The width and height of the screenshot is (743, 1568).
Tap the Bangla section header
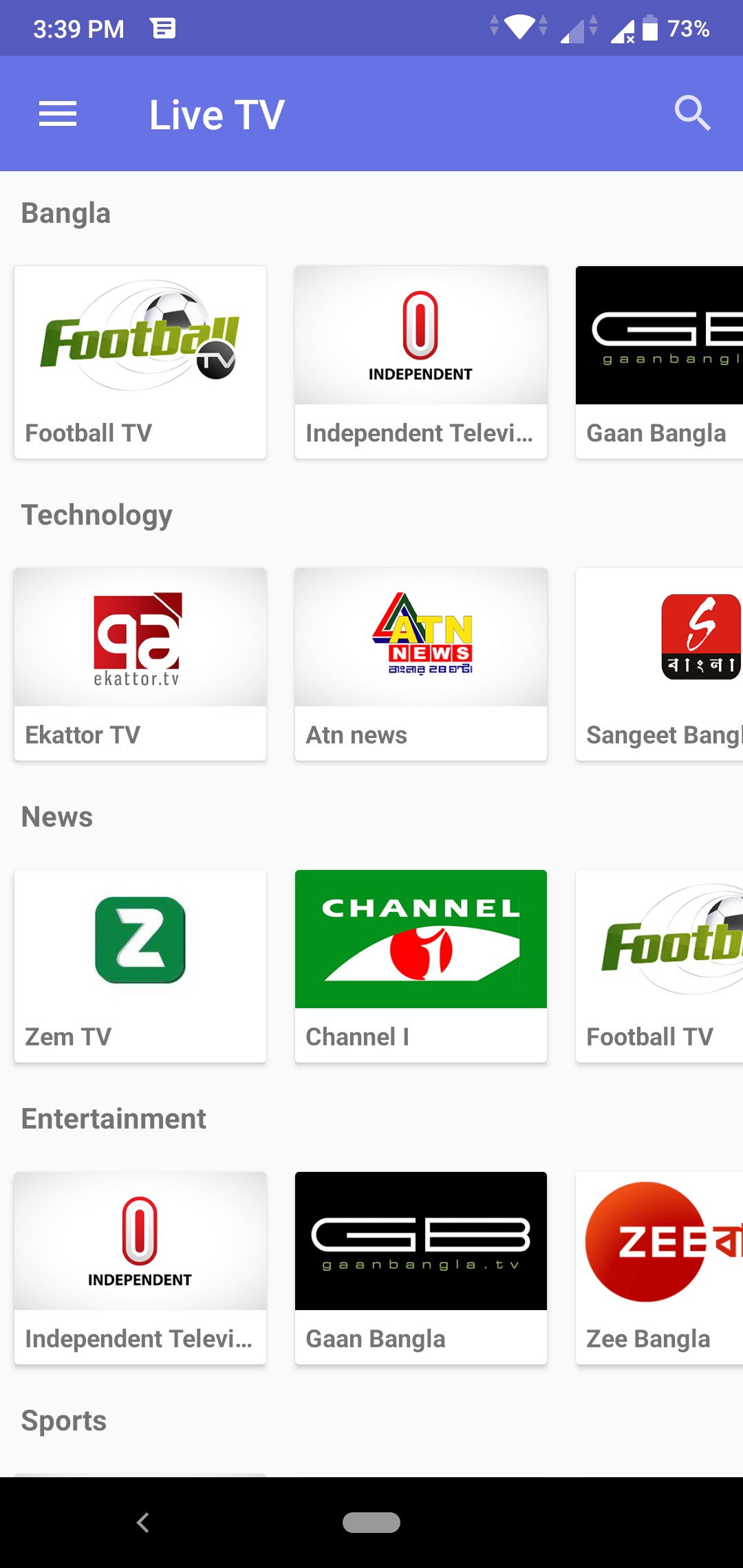(65, 213)
